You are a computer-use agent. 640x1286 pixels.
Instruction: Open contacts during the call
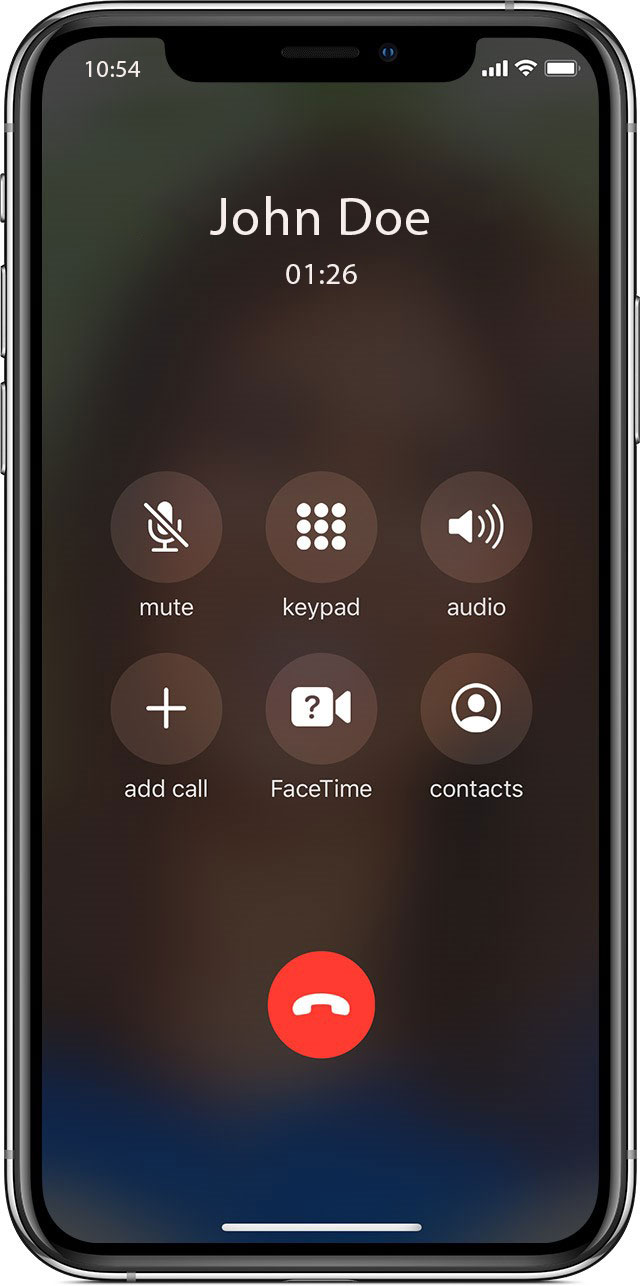(476, 708)
